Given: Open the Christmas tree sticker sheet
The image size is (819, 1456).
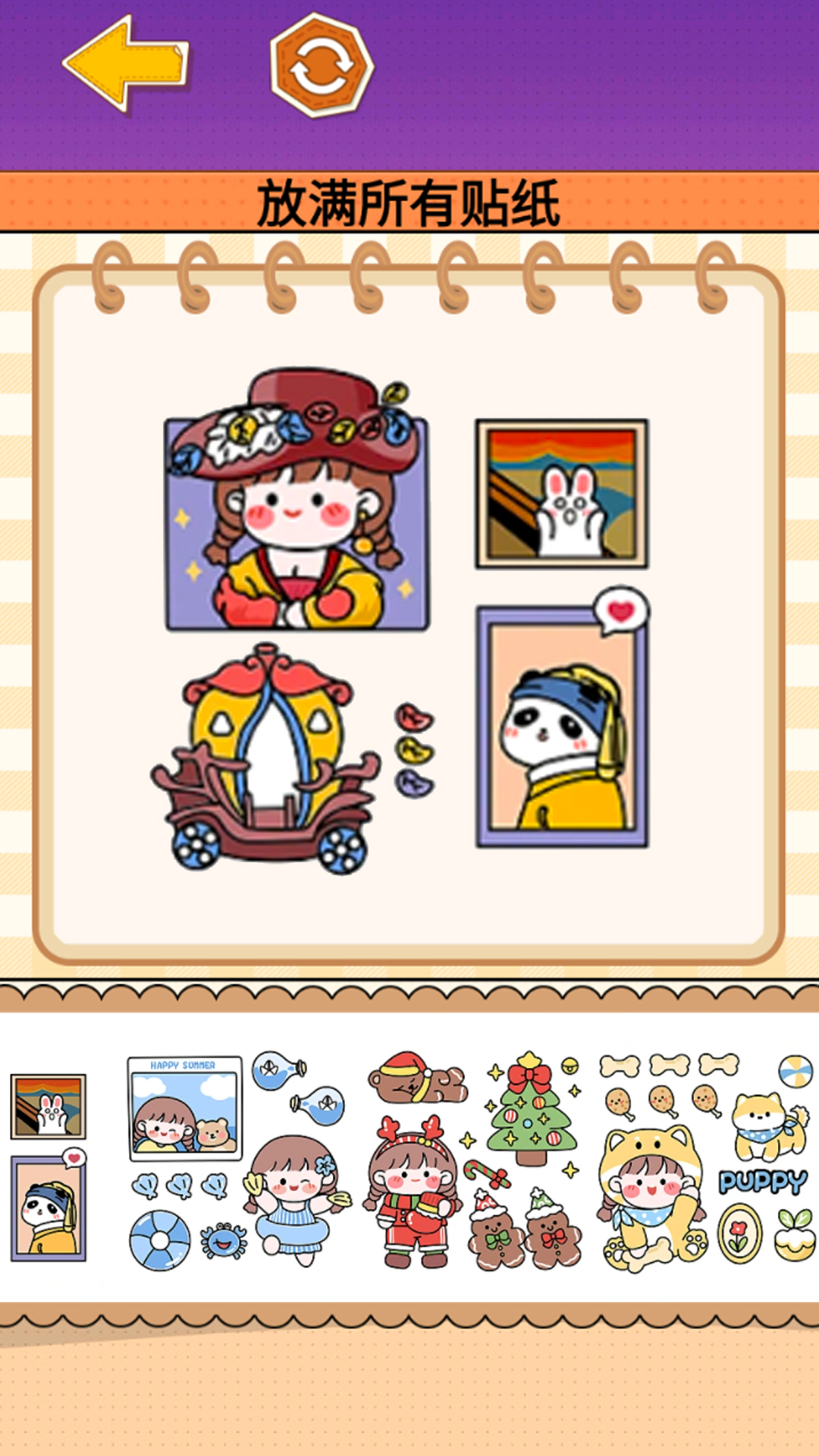Looking at the screenshot, I should pos(475,1161).
